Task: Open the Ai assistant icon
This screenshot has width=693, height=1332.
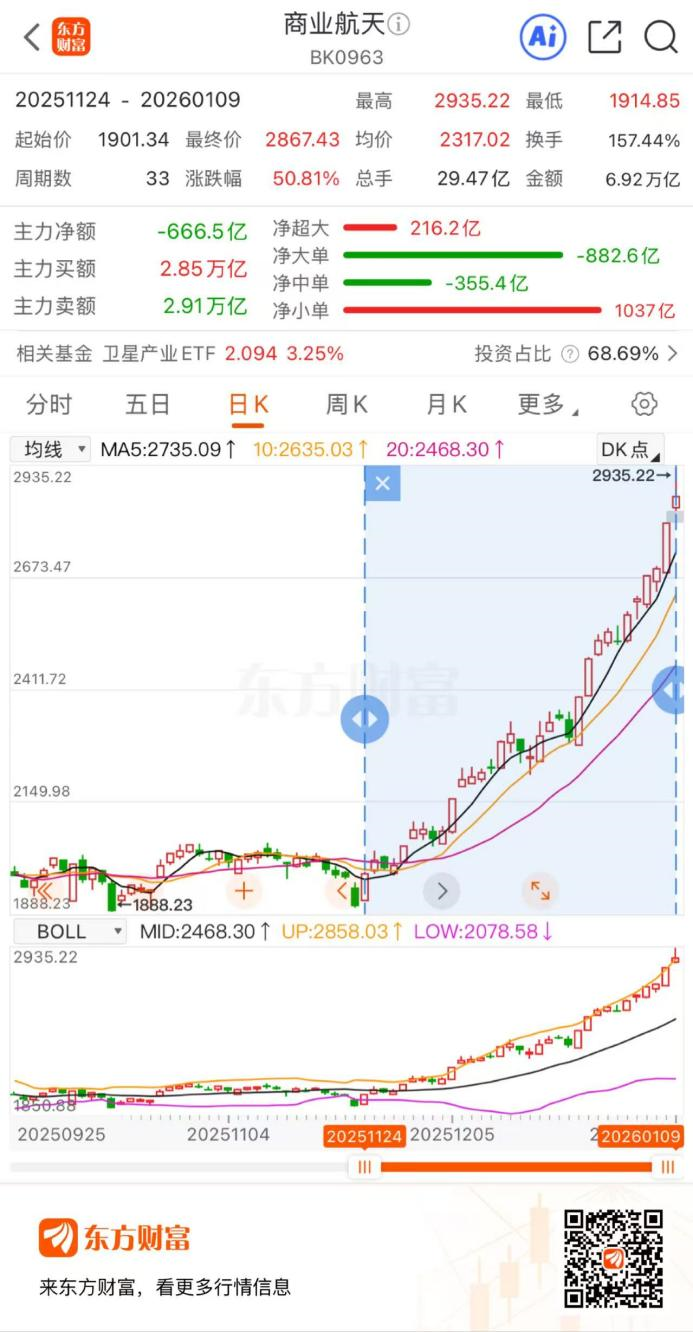Action: [x=542, y=38]
